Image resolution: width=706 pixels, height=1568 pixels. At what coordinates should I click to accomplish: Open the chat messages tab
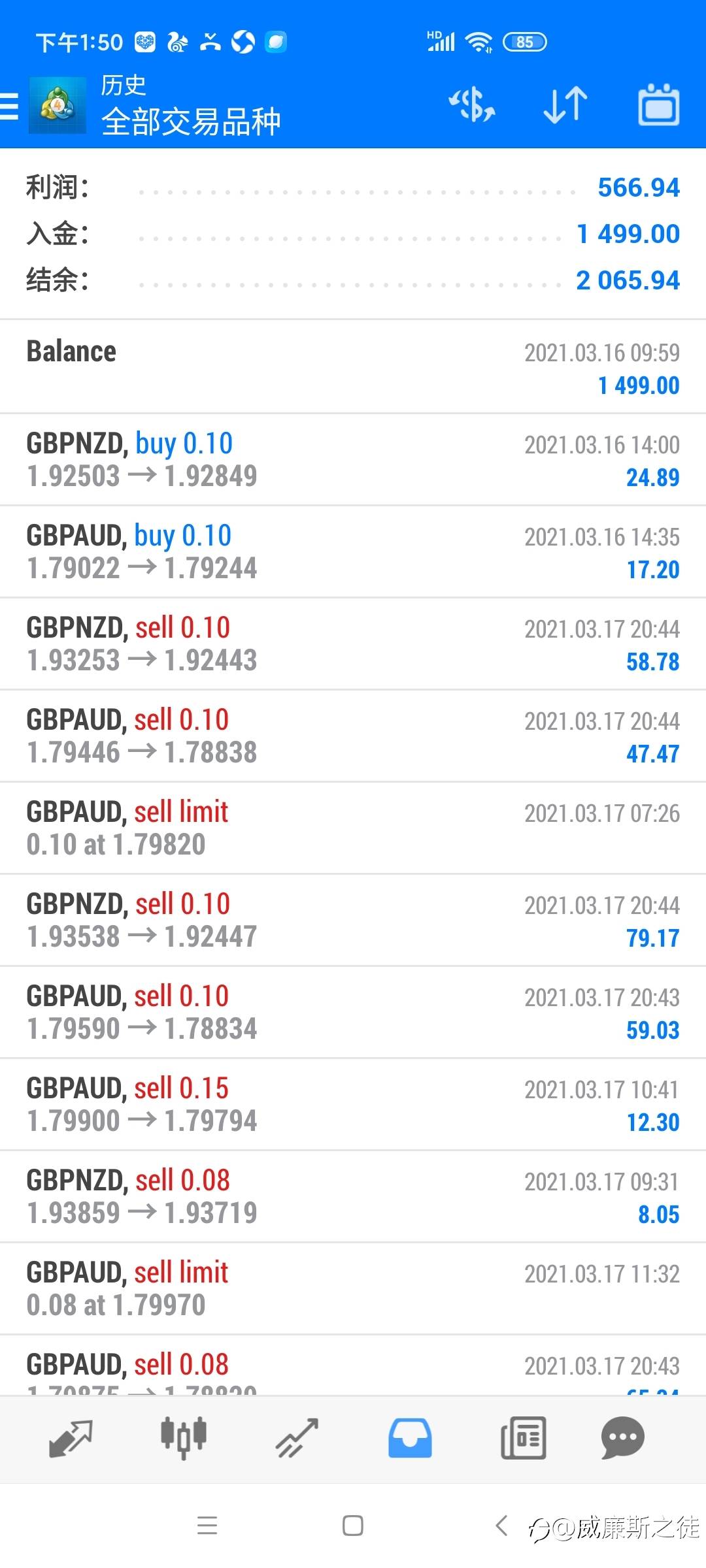pos(622,1439)
